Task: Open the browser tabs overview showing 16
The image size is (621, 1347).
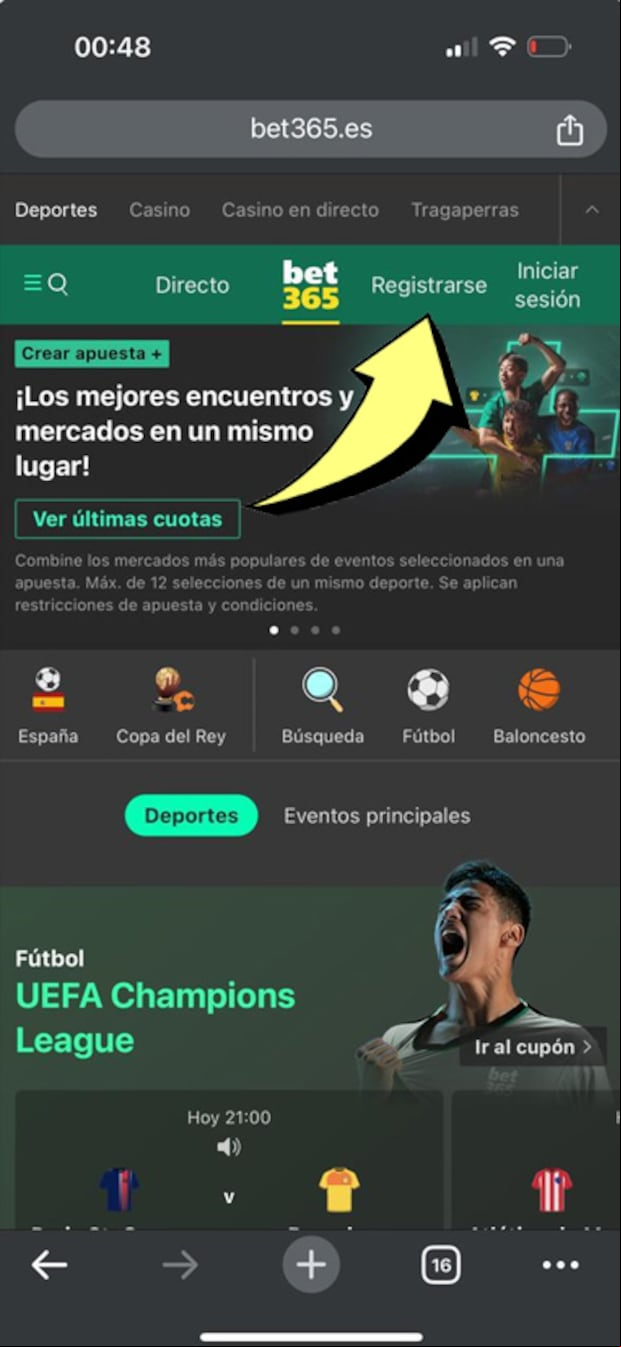Action: (x=440, y=1266)
